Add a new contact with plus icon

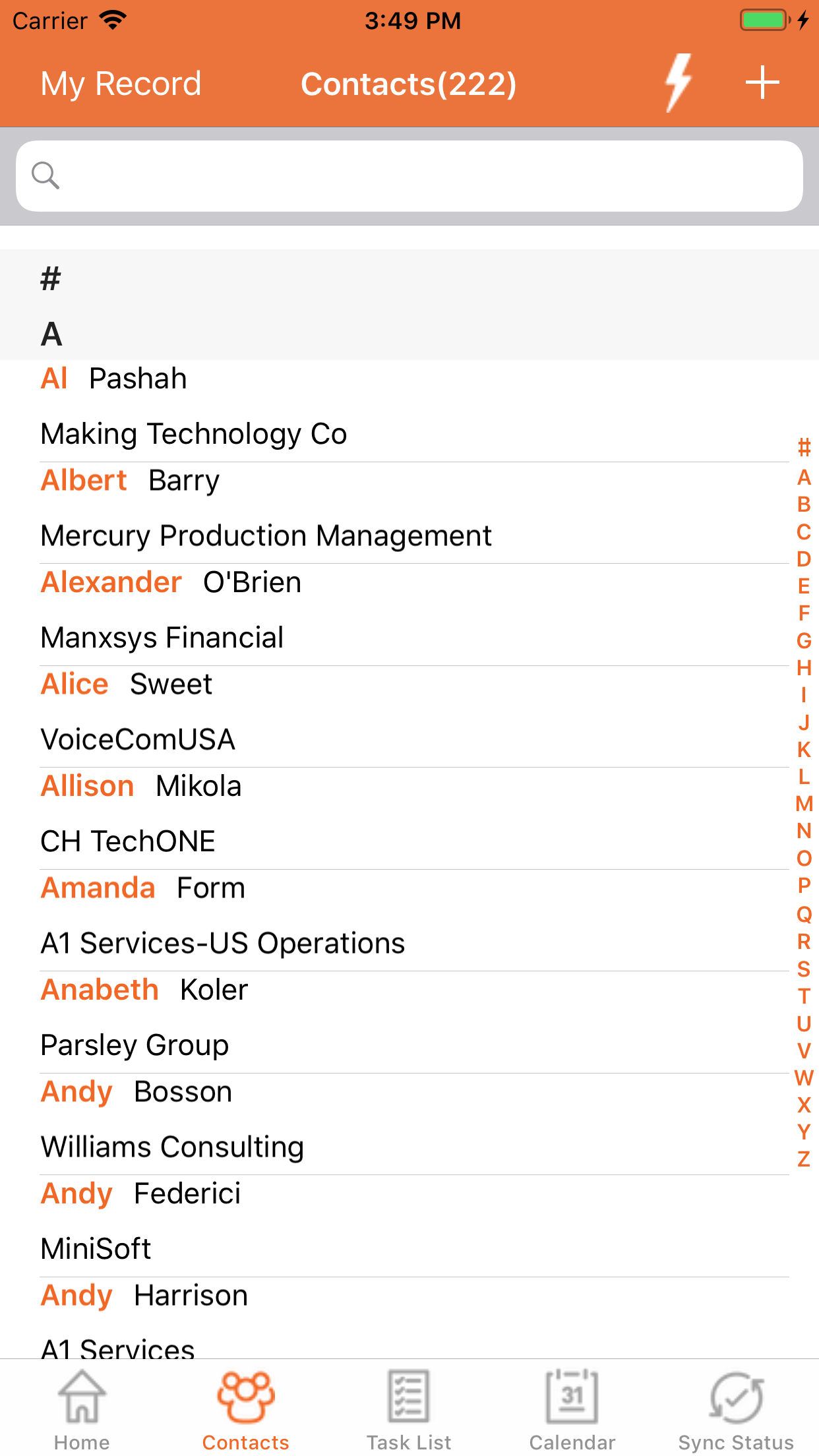point(762,83)
